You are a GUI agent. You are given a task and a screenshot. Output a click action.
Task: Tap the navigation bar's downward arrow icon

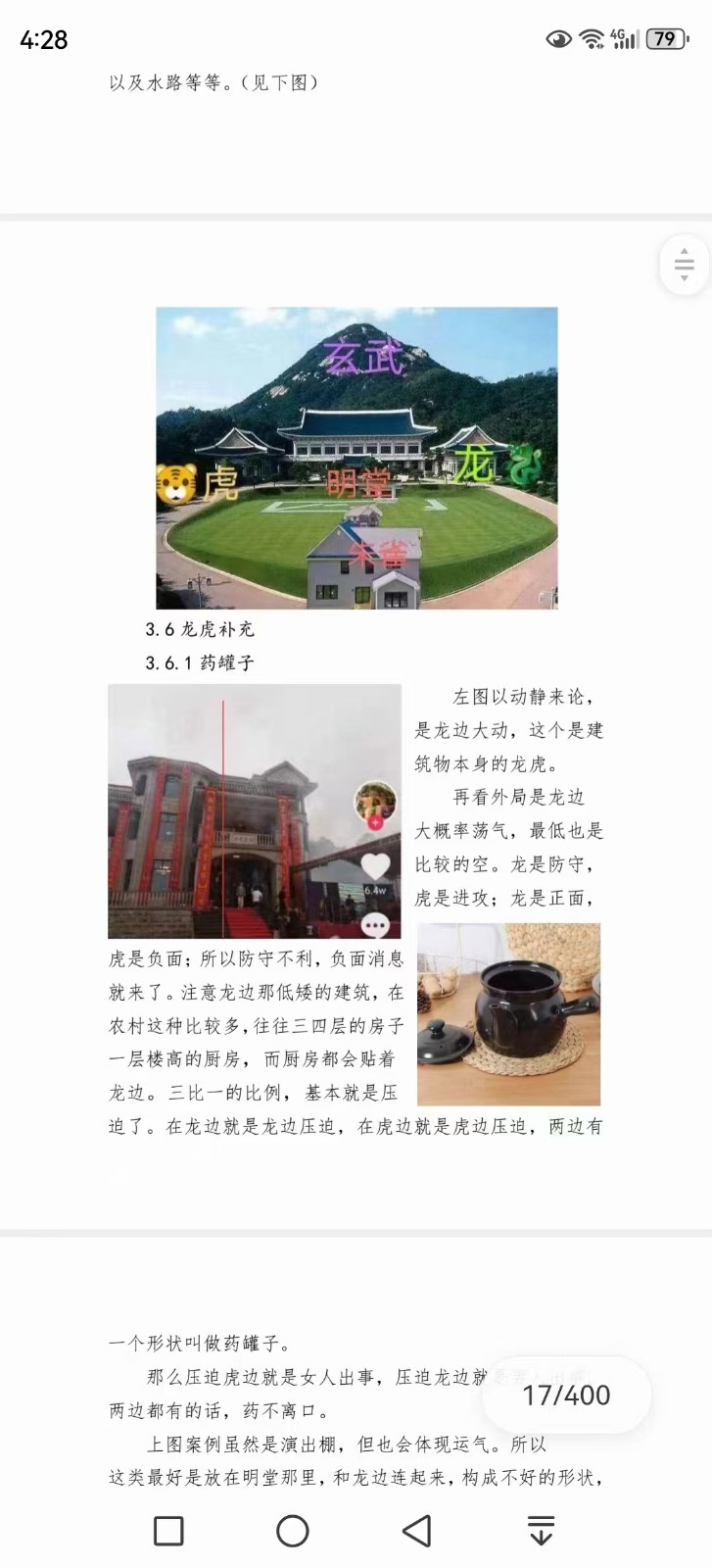(x=541, y=1531)
